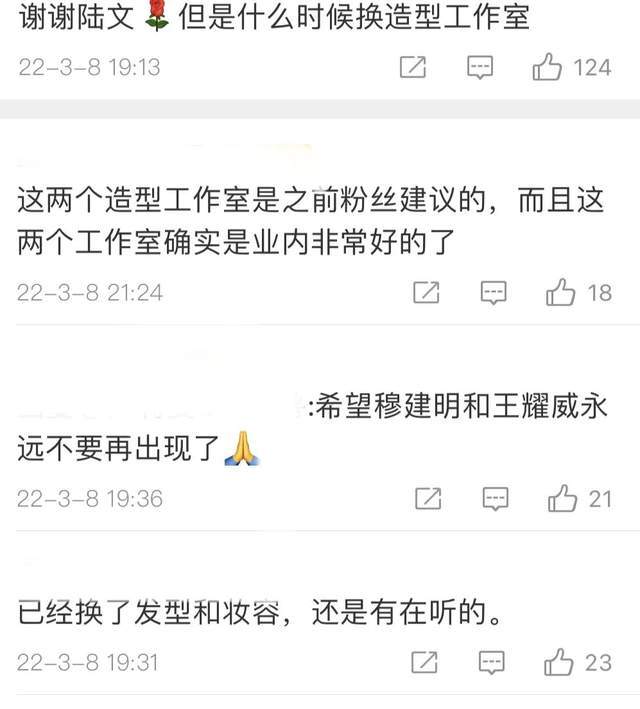
Task: Repost the comment posted at 19:36
Action: pos(427,498)
